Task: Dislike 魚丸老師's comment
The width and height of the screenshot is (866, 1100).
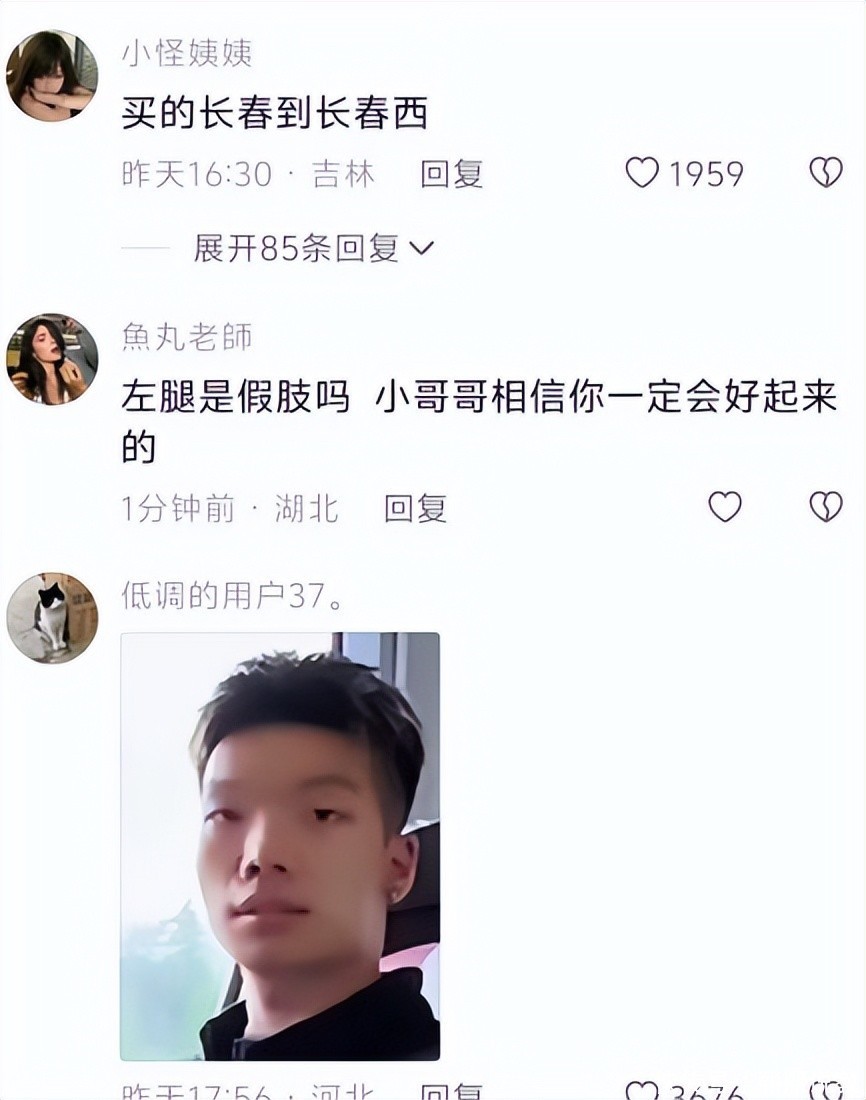Action: click(x=825, y=508)
